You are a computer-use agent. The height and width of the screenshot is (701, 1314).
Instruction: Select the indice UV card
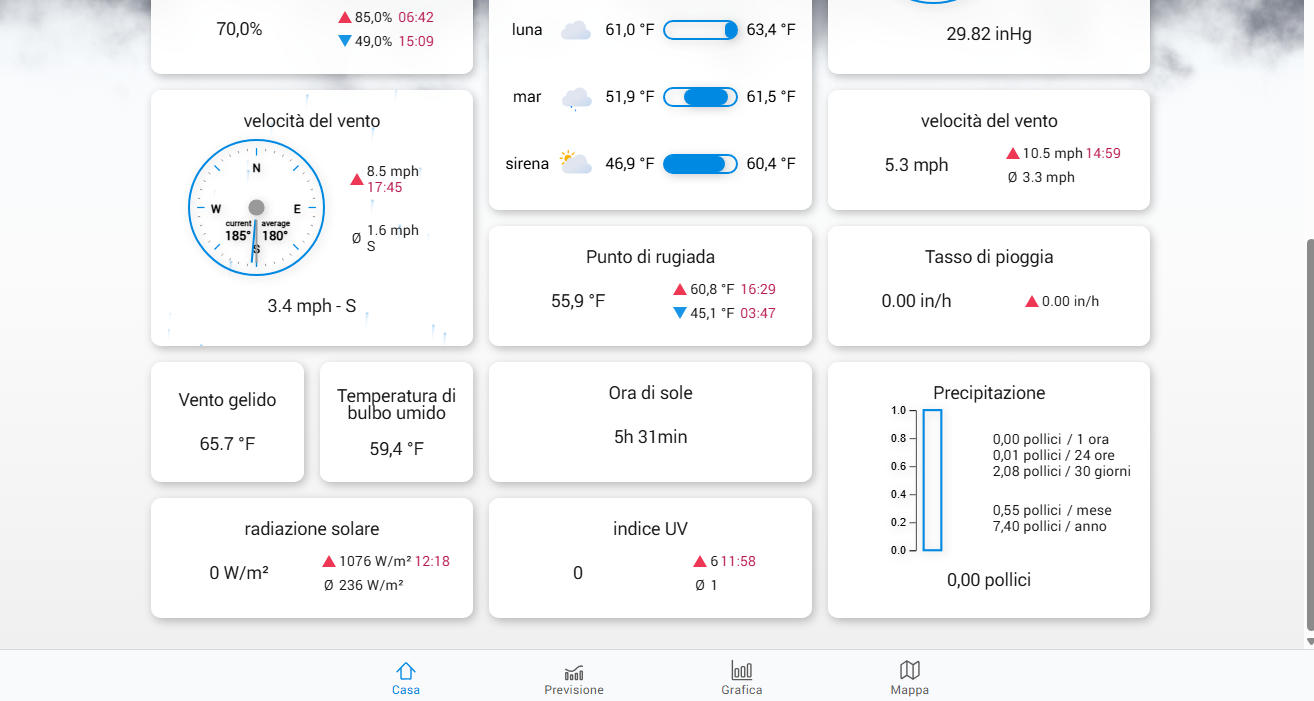tap(650, 558)
